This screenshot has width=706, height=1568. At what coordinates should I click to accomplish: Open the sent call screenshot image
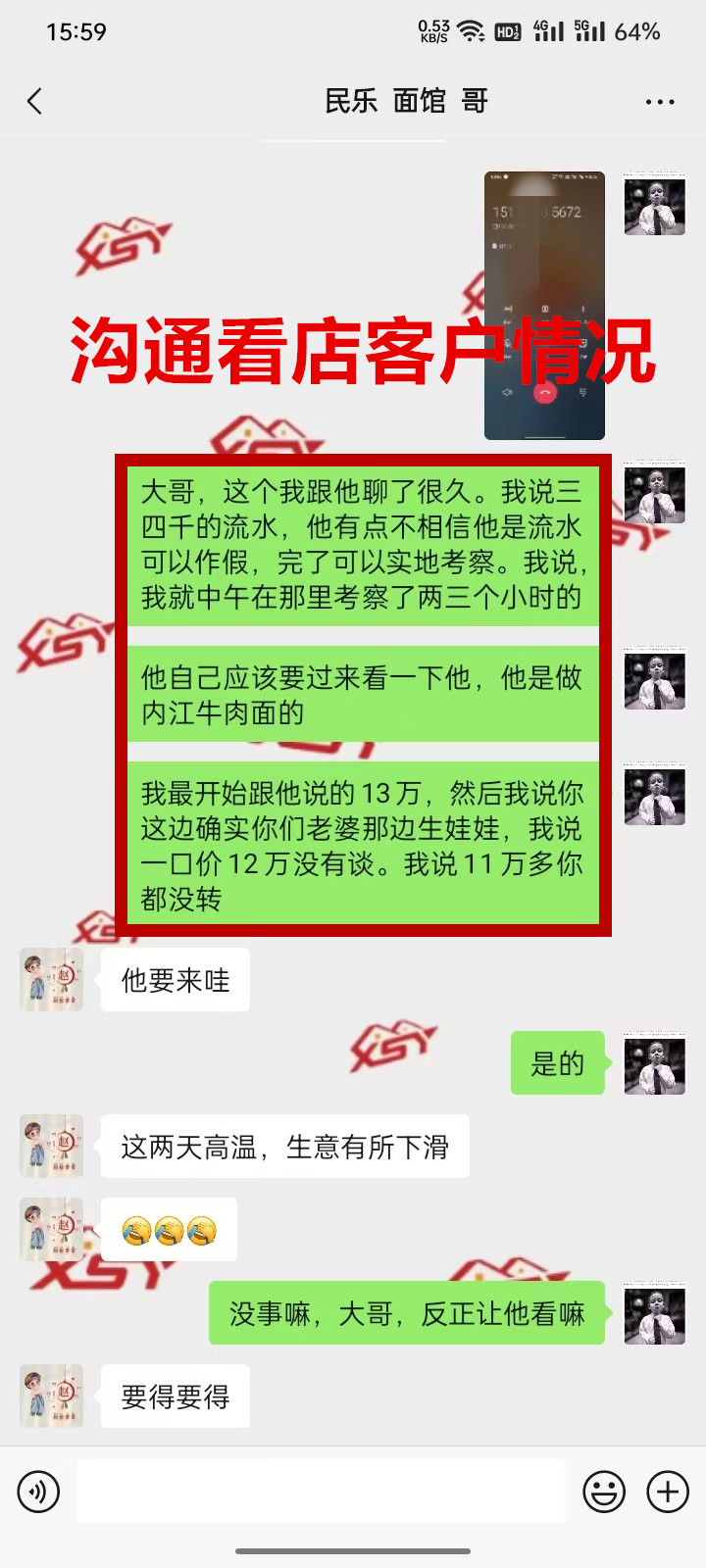[544, 305]
